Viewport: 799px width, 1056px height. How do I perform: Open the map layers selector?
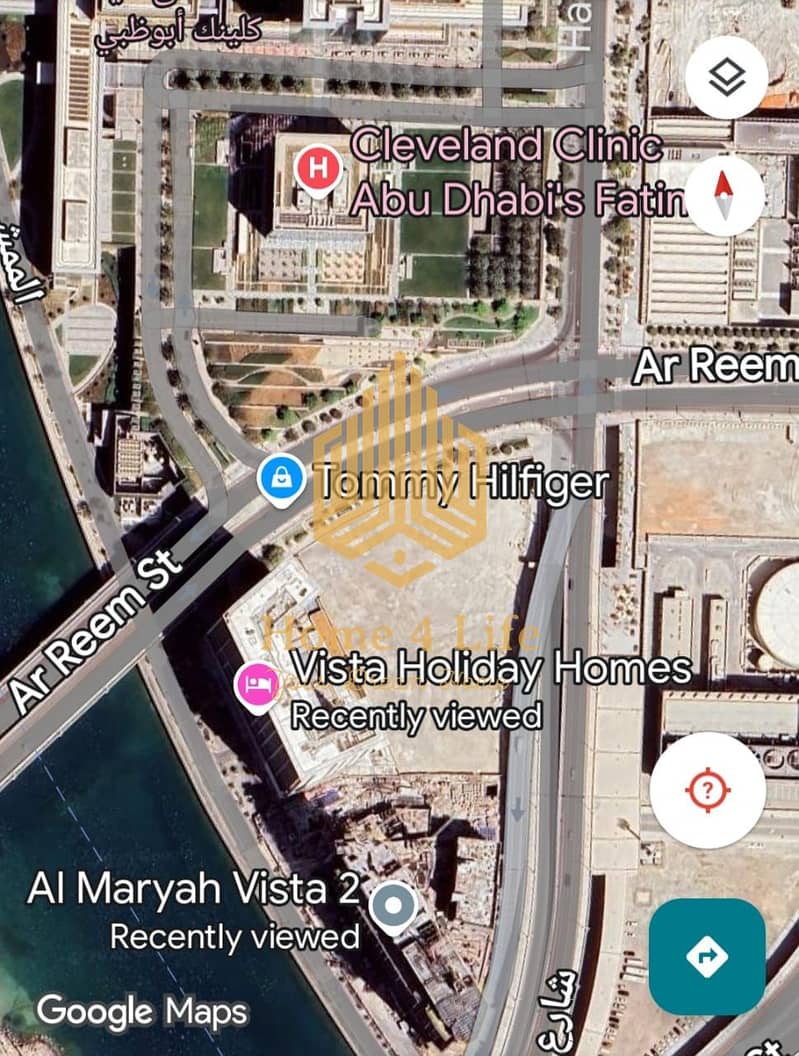(727, 77)
